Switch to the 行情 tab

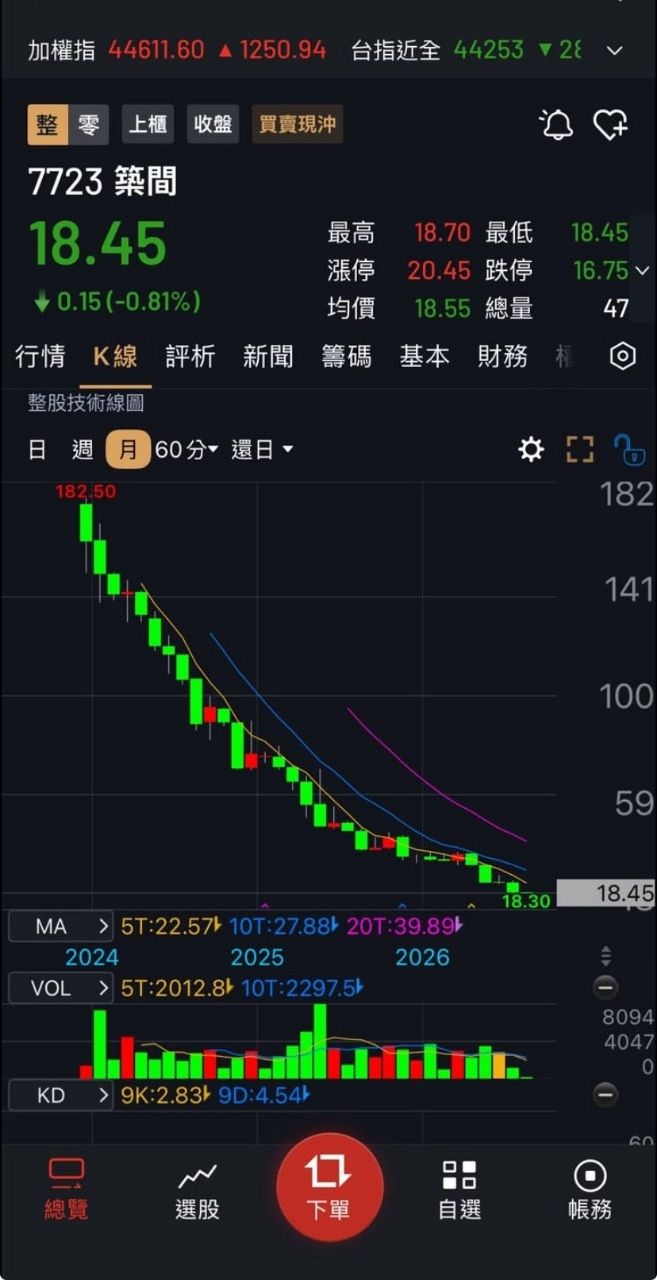coord(40,356)
